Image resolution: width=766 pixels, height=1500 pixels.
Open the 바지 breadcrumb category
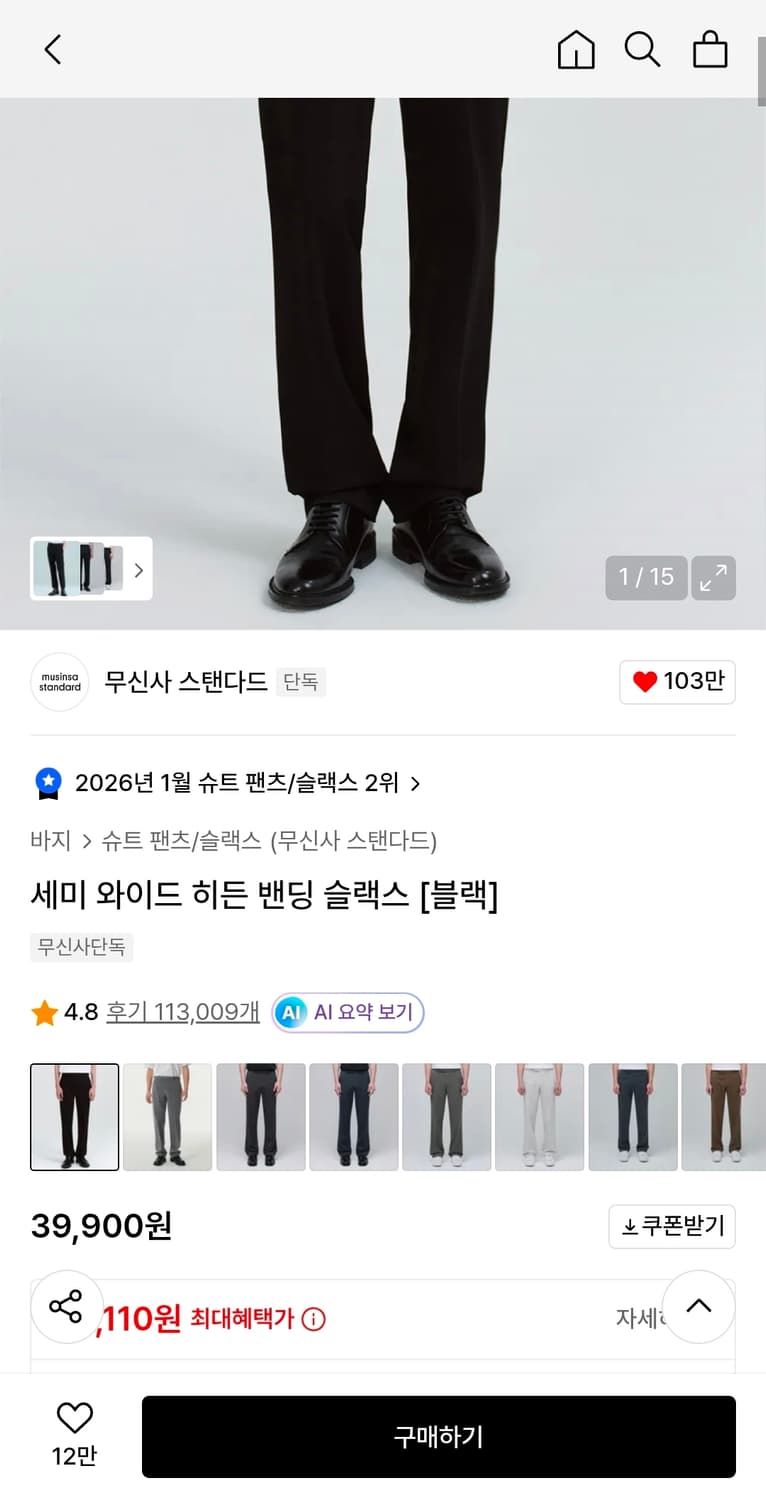click(50, 842)
